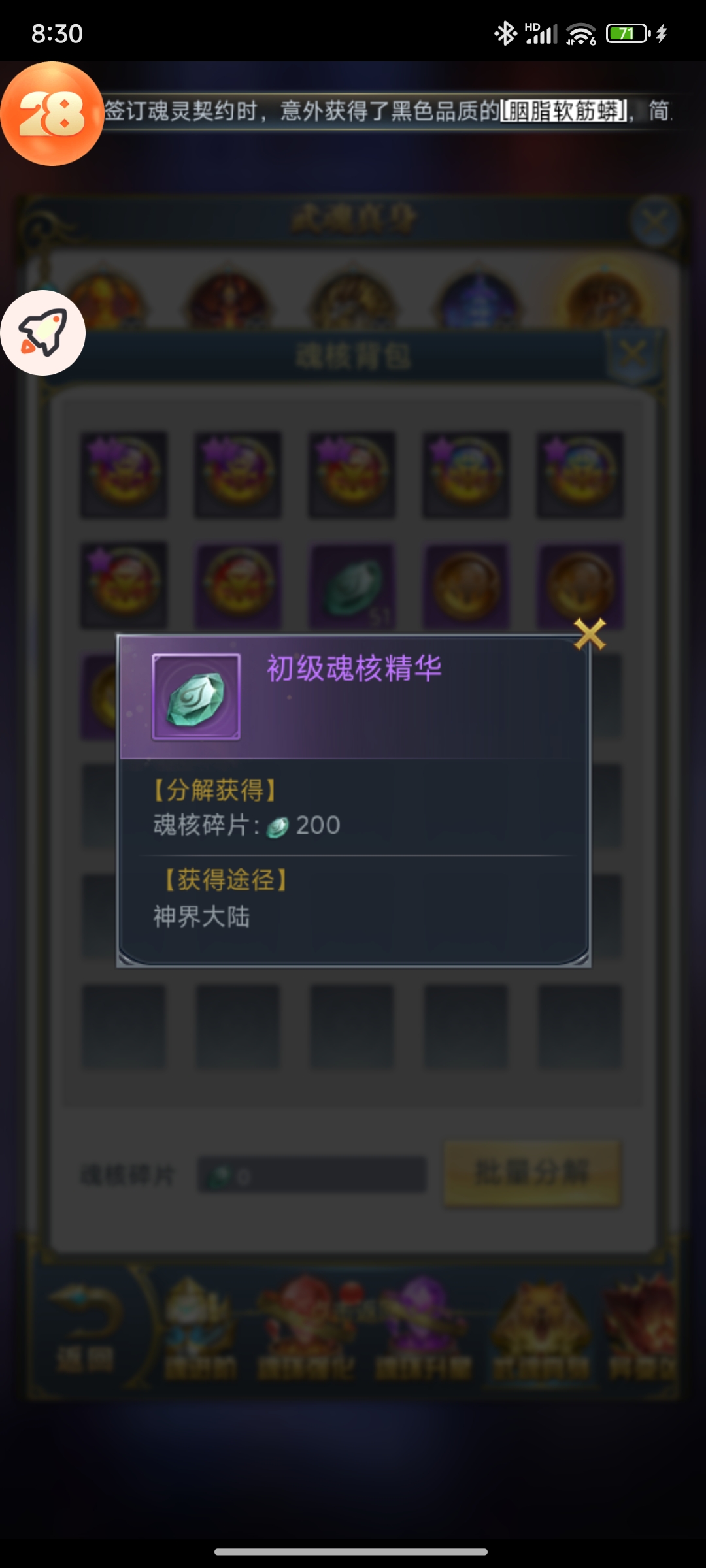This screenshot has height=1568, width=706.
Task: Close the 初级魂核精华 item popup
Action: pyautogui.click(x=590, y=634)
